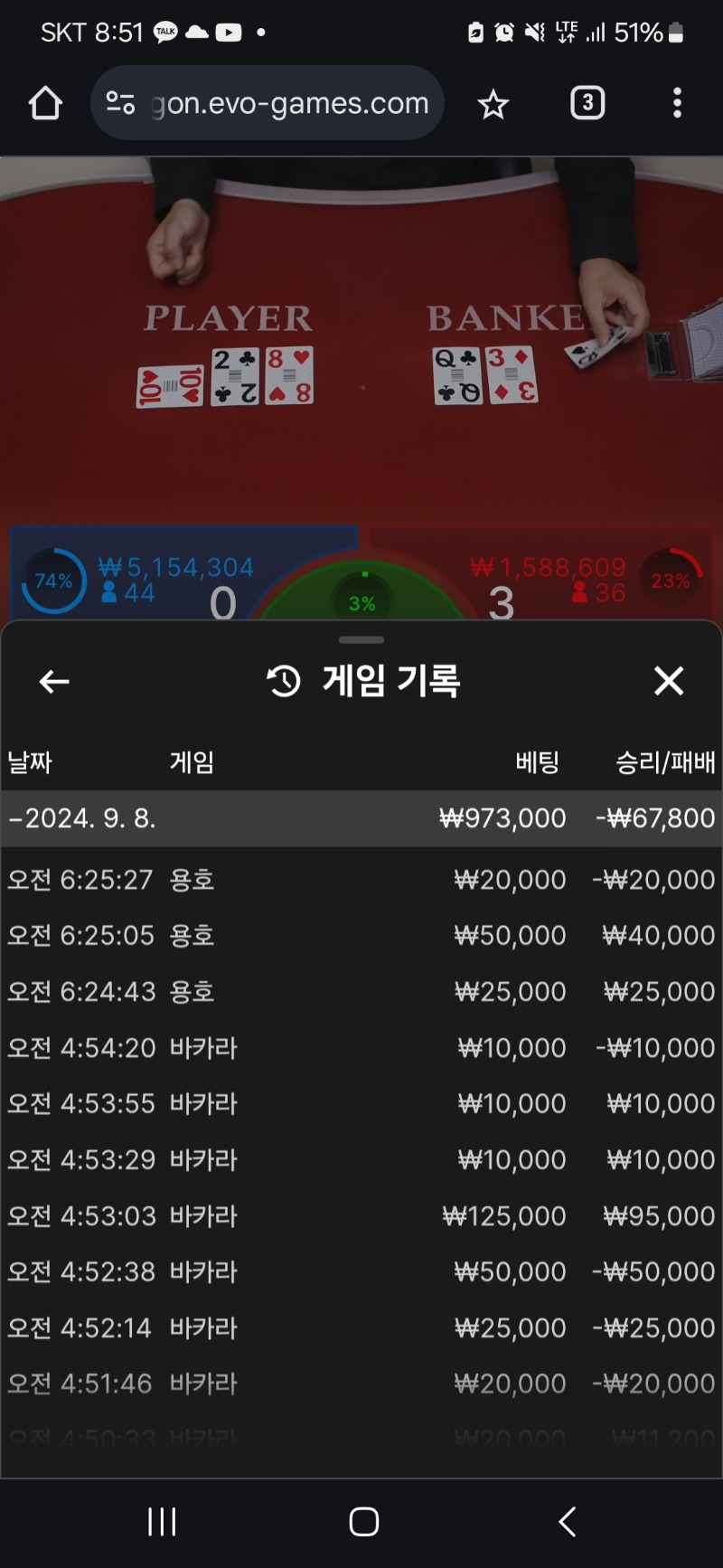Open the 오전 6:24:43 용호 game record
723x1568 pixels.
(x=361, y=992)
